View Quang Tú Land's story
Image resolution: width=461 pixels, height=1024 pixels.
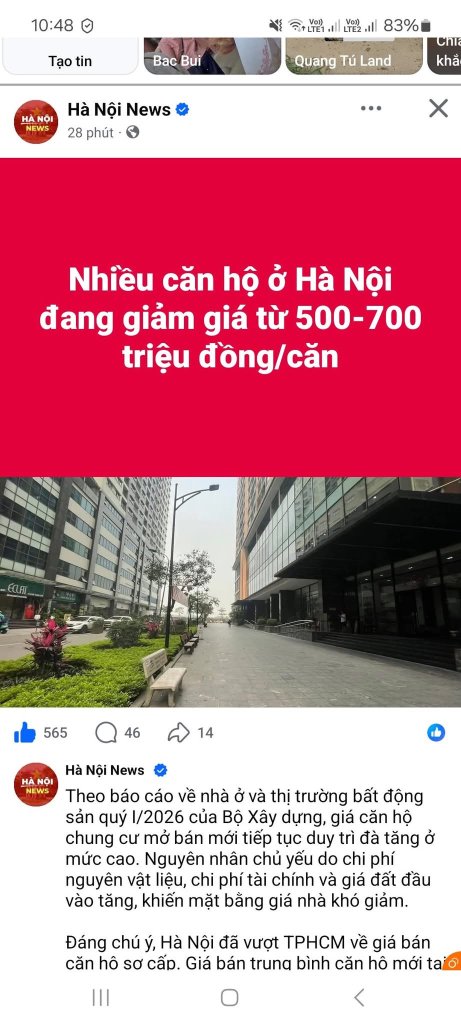354,56
